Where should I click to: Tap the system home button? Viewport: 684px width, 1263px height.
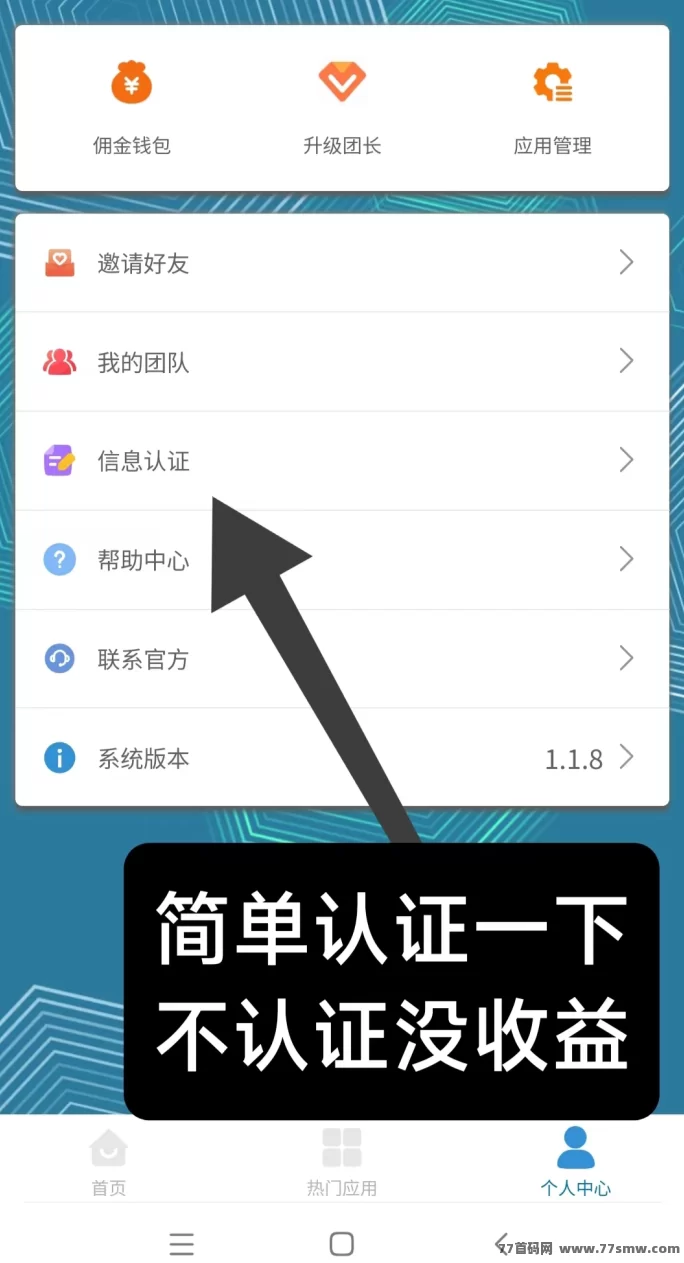pyautogui.click(x=342, y=1243)
